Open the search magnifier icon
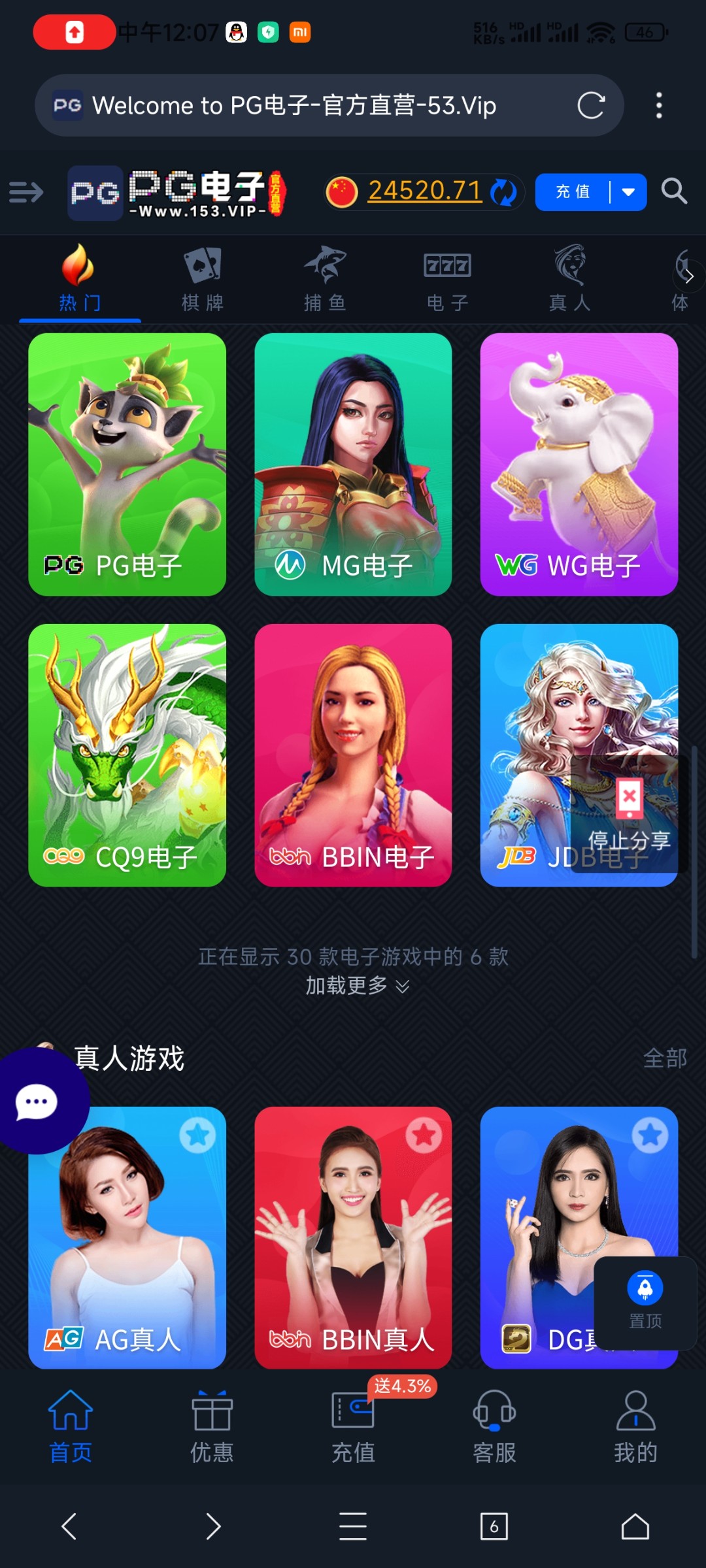706x1568 pixels. pyautogui.click(x=674, y=191)
